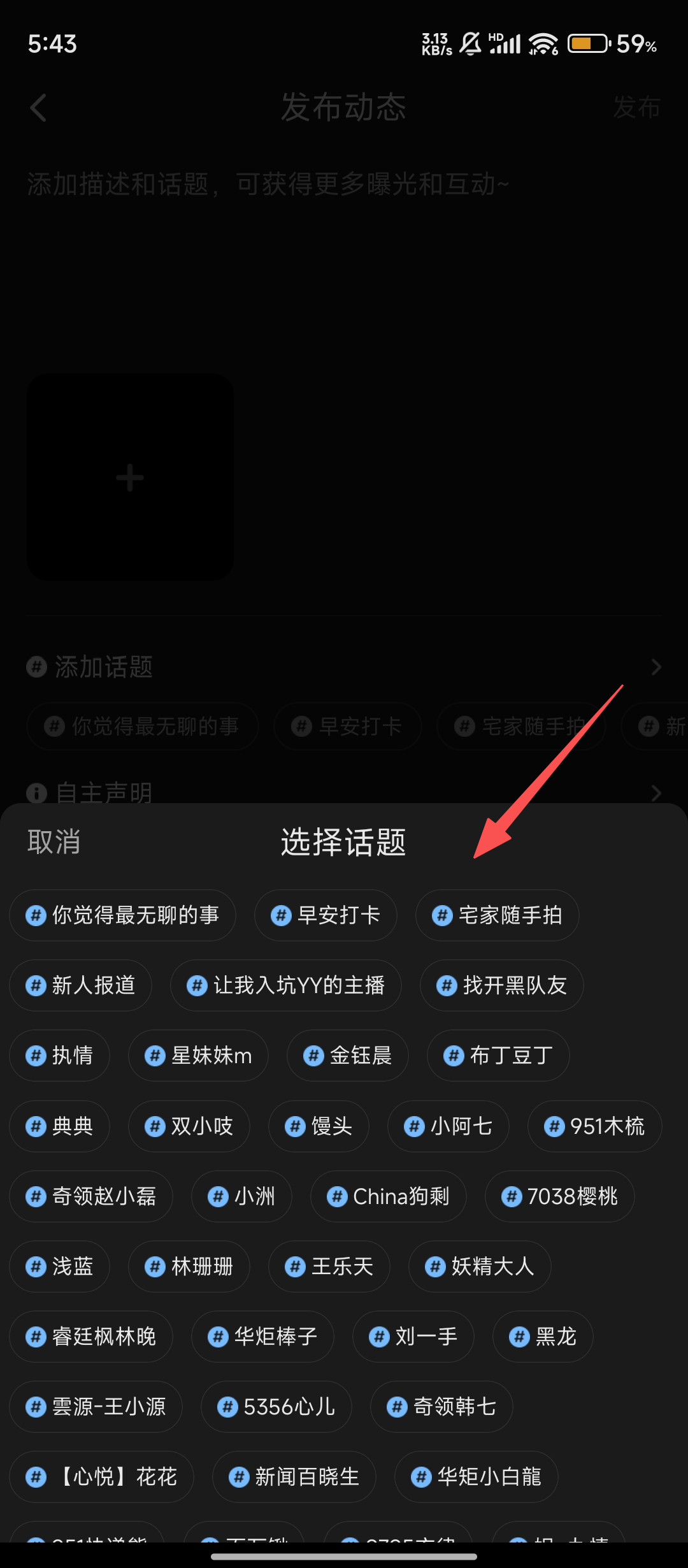Select the 黑龙 topic chip
This screenshot has width=688, height=1568.
pos(543,1337)
